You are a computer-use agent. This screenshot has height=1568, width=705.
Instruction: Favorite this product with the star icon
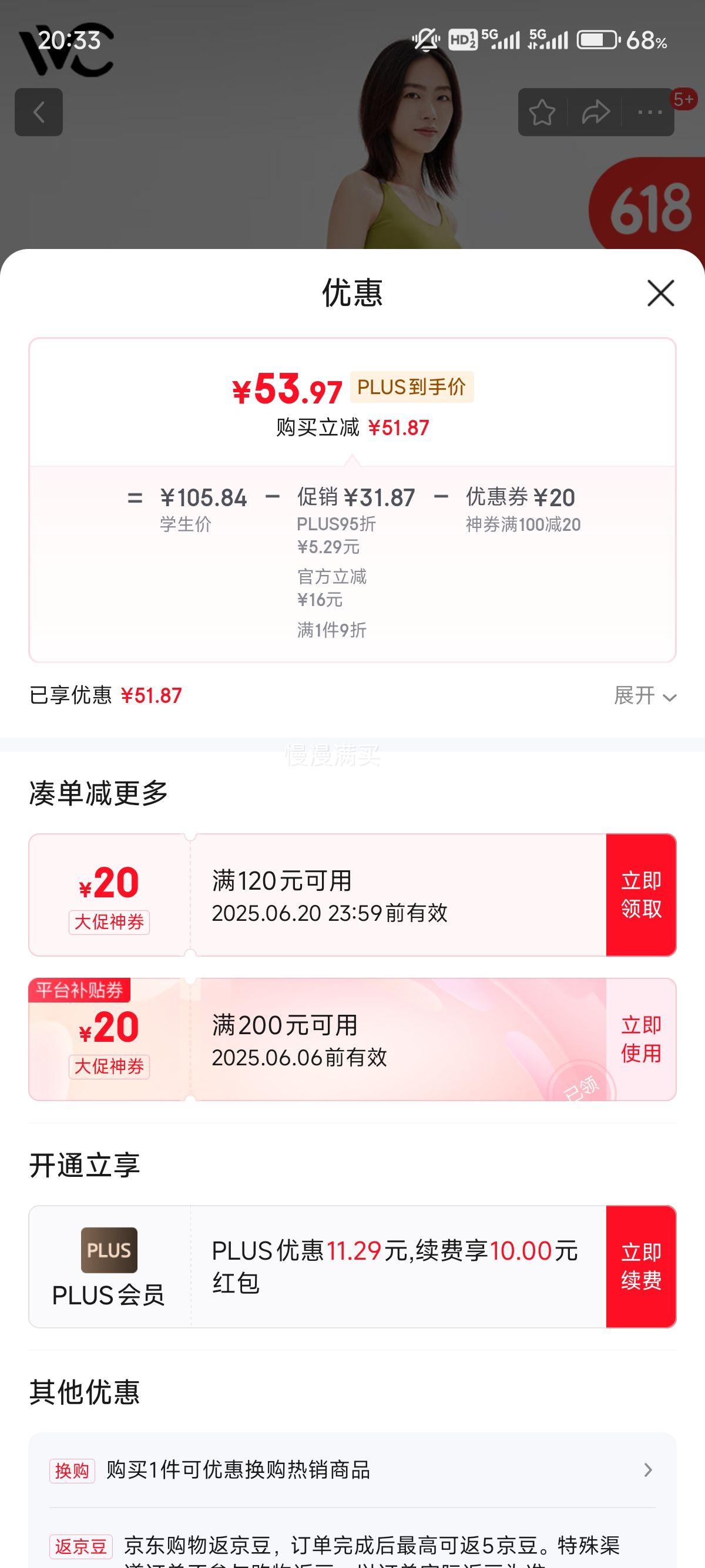(x=542, y=113)
